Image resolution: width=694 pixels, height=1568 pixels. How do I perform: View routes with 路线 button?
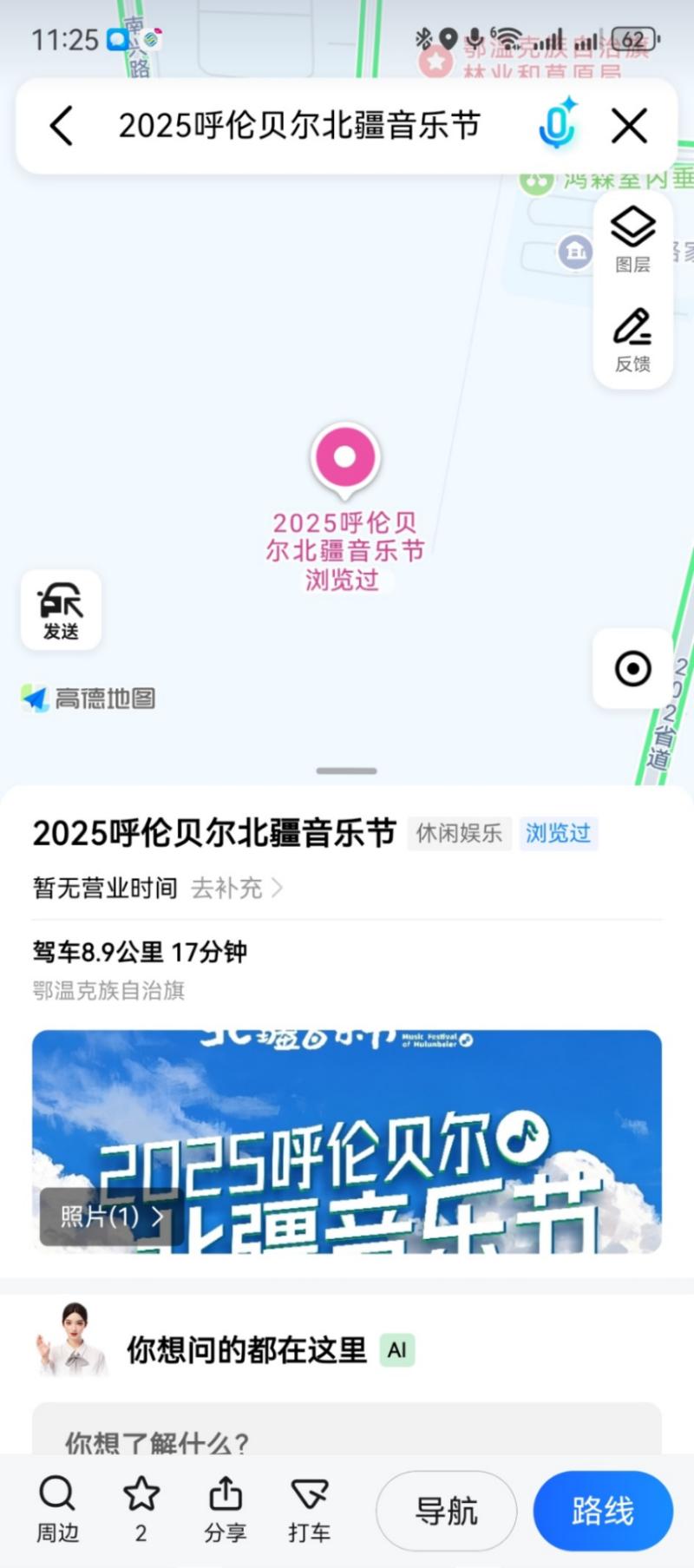[603, 1511]
